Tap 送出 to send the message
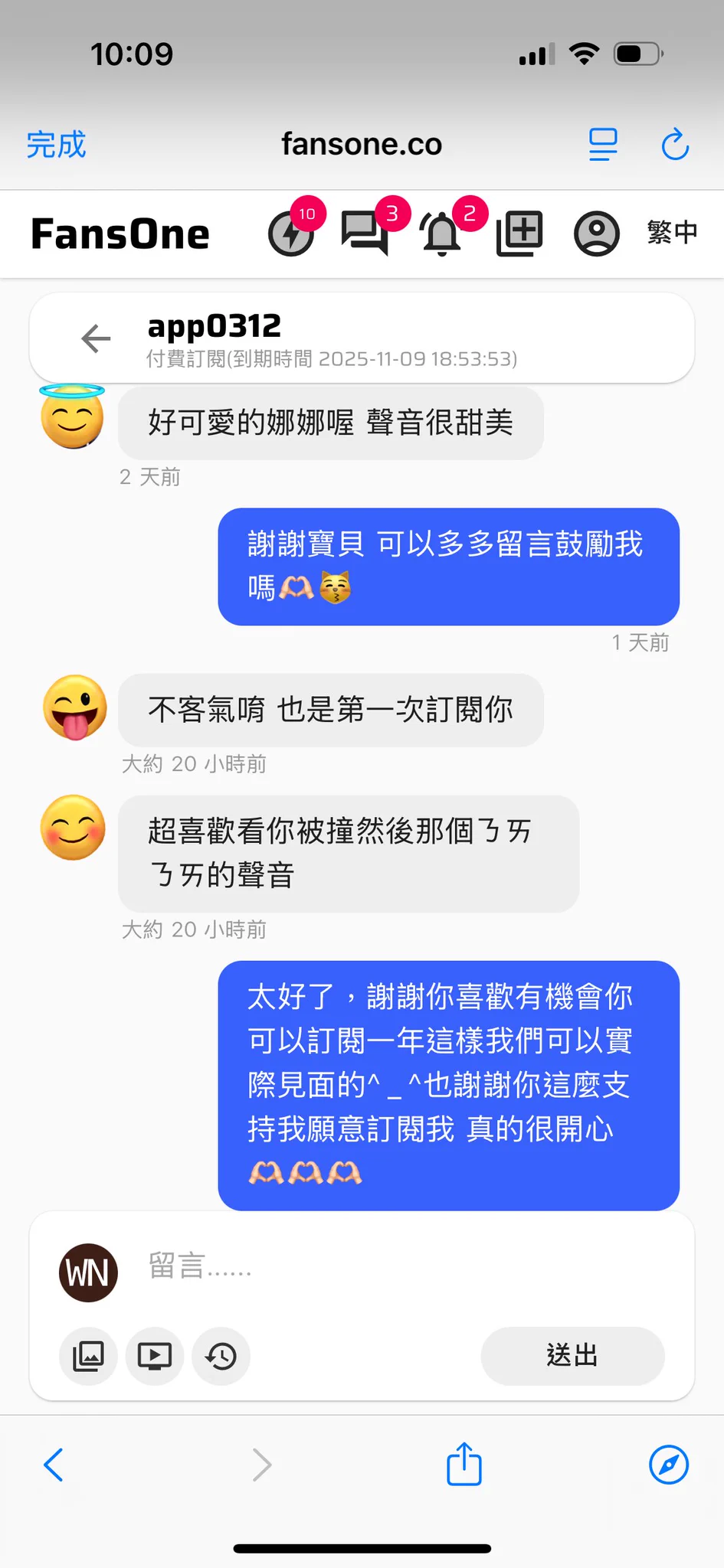 [x=572, y=1356]
